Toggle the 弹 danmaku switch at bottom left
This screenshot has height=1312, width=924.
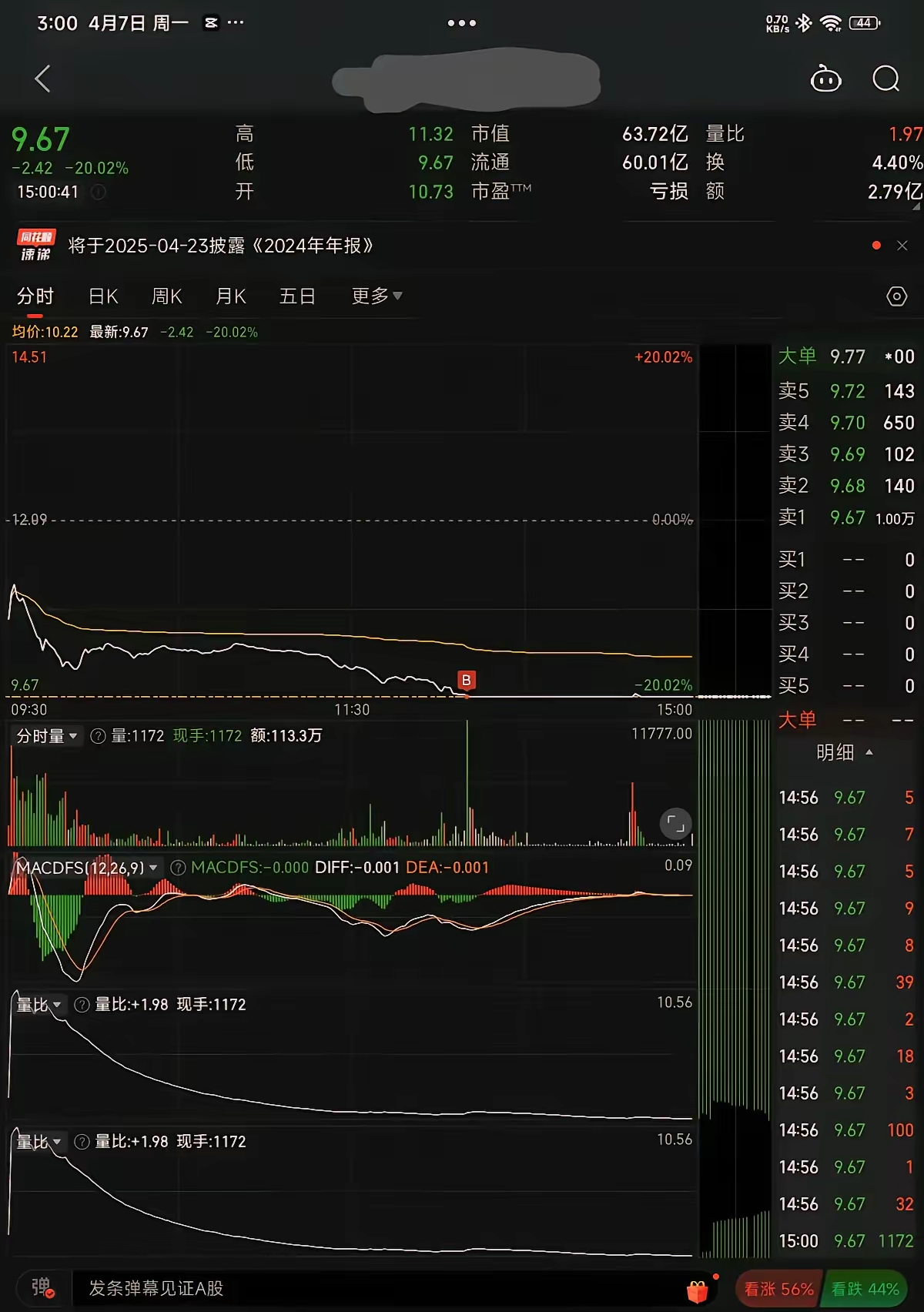(40, 1288)
